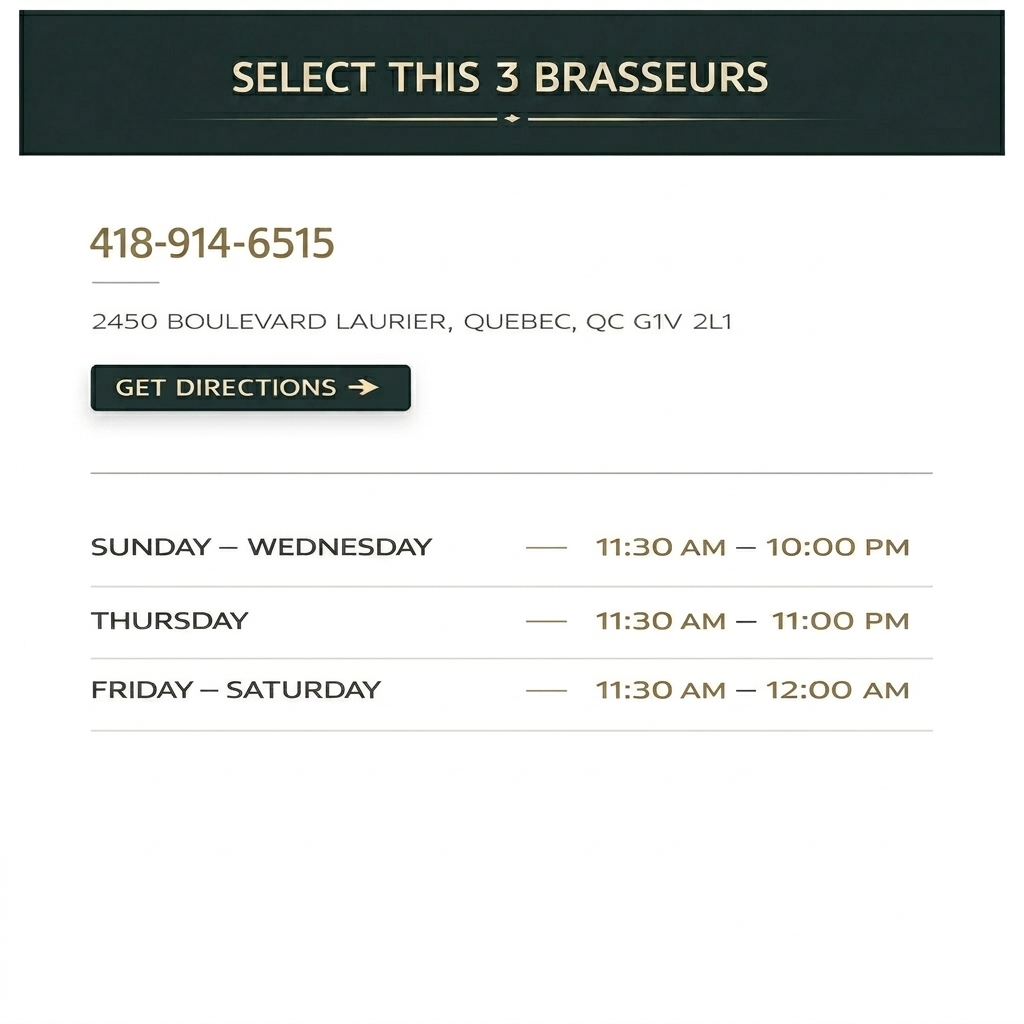This screenshot has width=1024, height=1024.
Task: Call the phone number 418-914-6515
Action: click(212, 243)
